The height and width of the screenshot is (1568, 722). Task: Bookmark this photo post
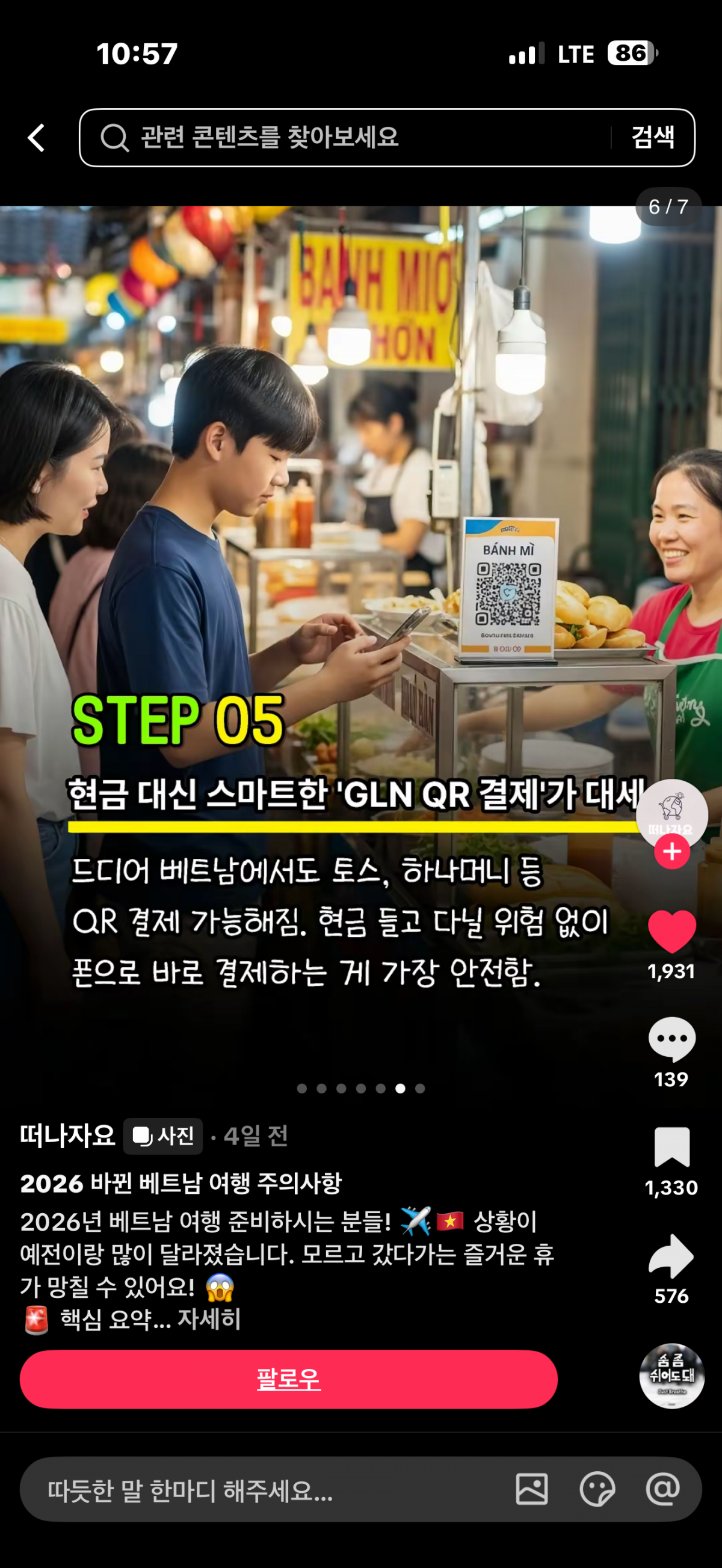click(x=671, y=1147)
